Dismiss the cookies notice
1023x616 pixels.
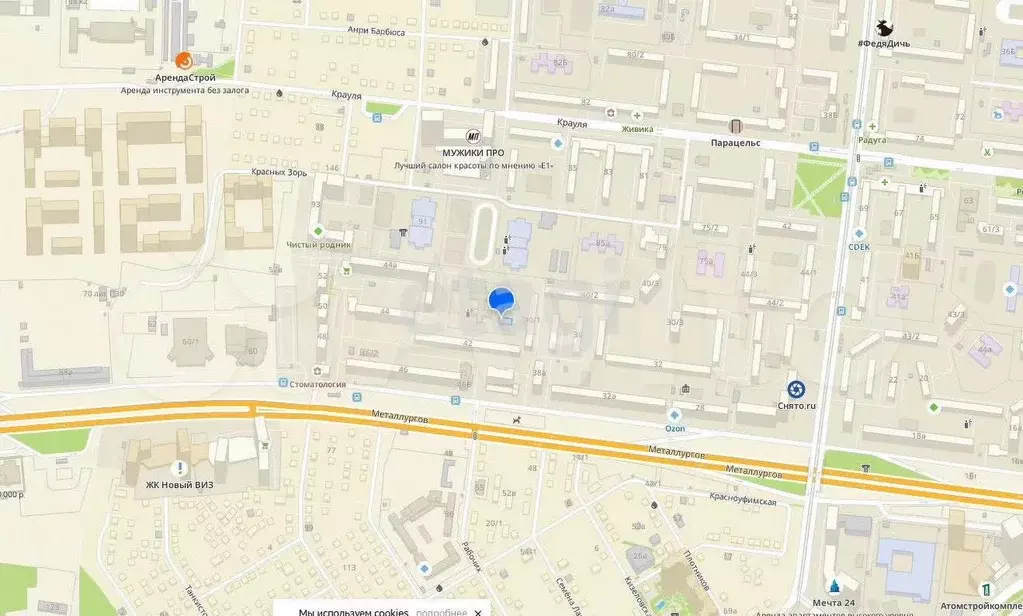click(478, 612)
